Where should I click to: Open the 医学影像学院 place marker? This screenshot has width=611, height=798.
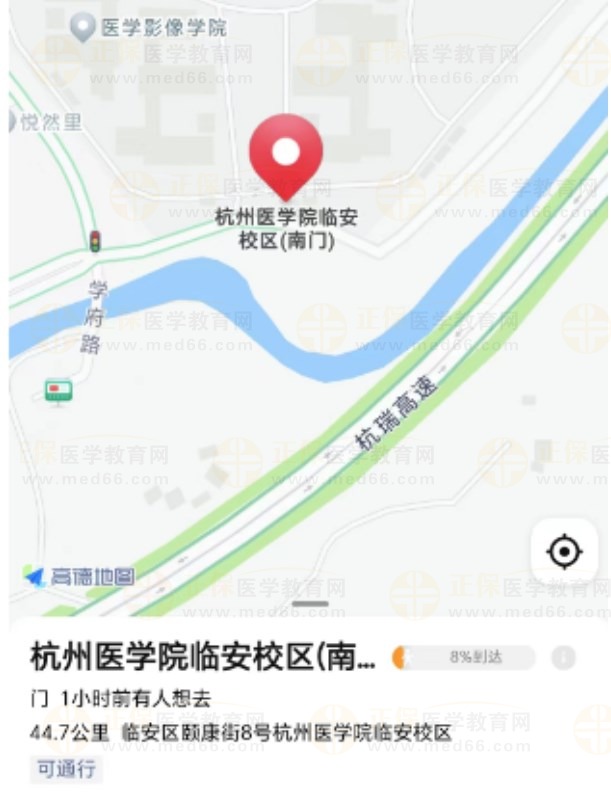pos(84,27)
